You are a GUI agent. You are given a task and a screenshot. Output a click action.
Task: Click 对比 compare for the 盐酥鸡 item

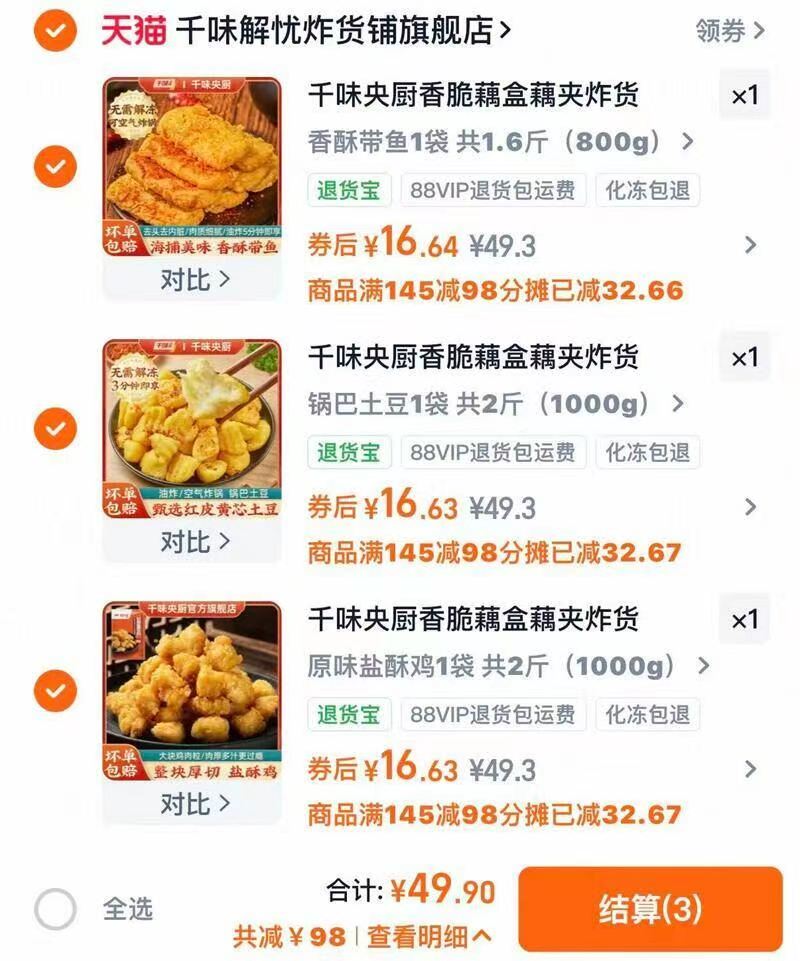[x=191, y=804]
